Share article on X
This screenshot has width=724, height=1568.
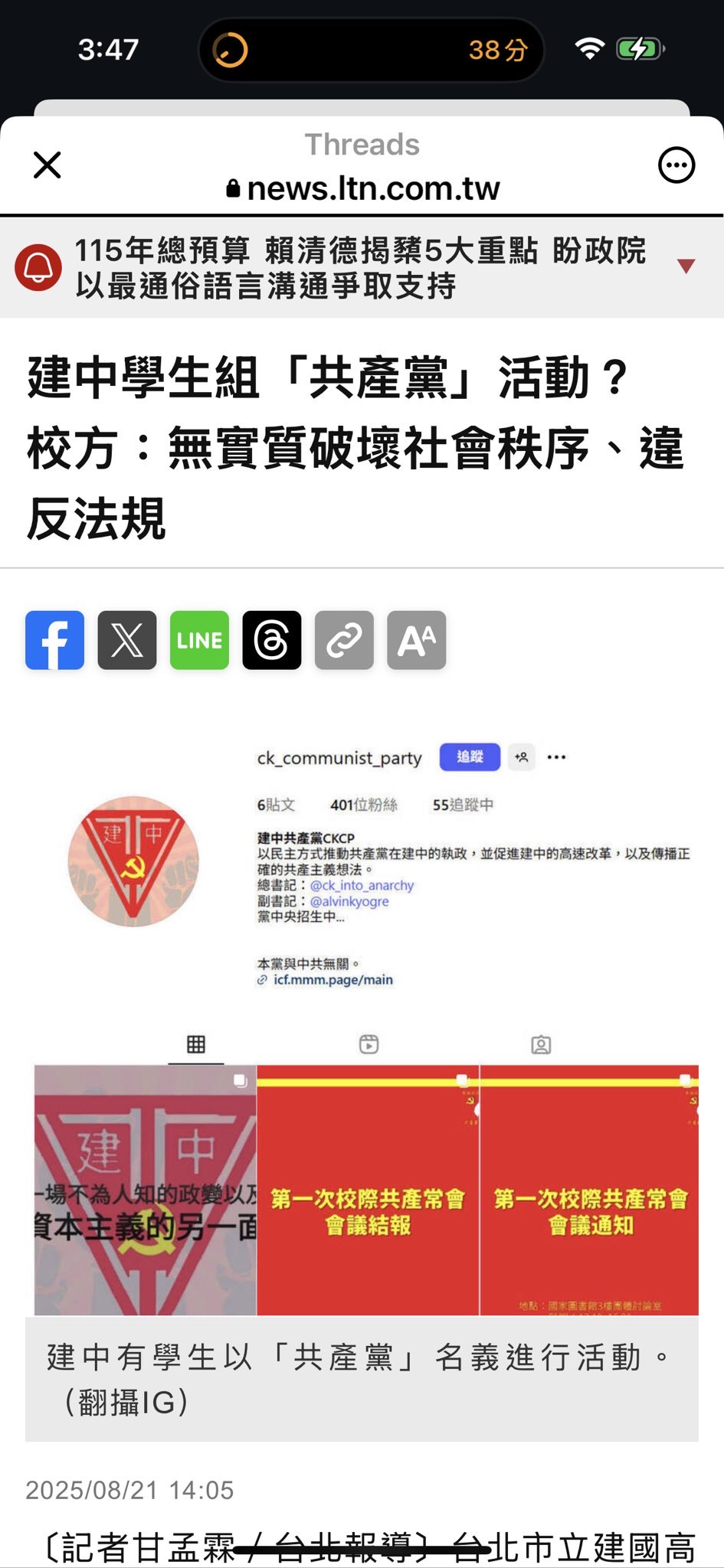click(x=127, y=640)
